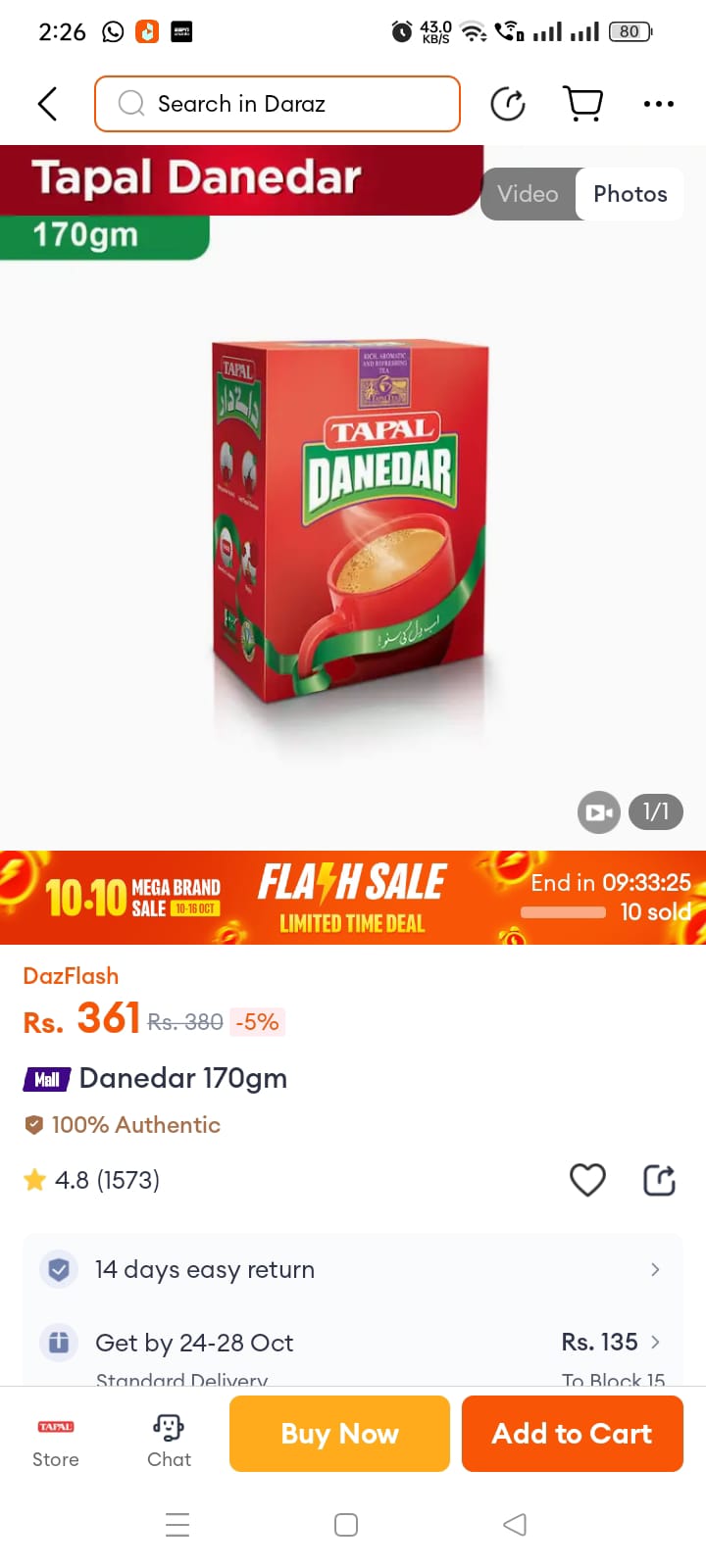Open 14 days easy return details
The width and height of the screenshot is (706, 1568).
353,1270
